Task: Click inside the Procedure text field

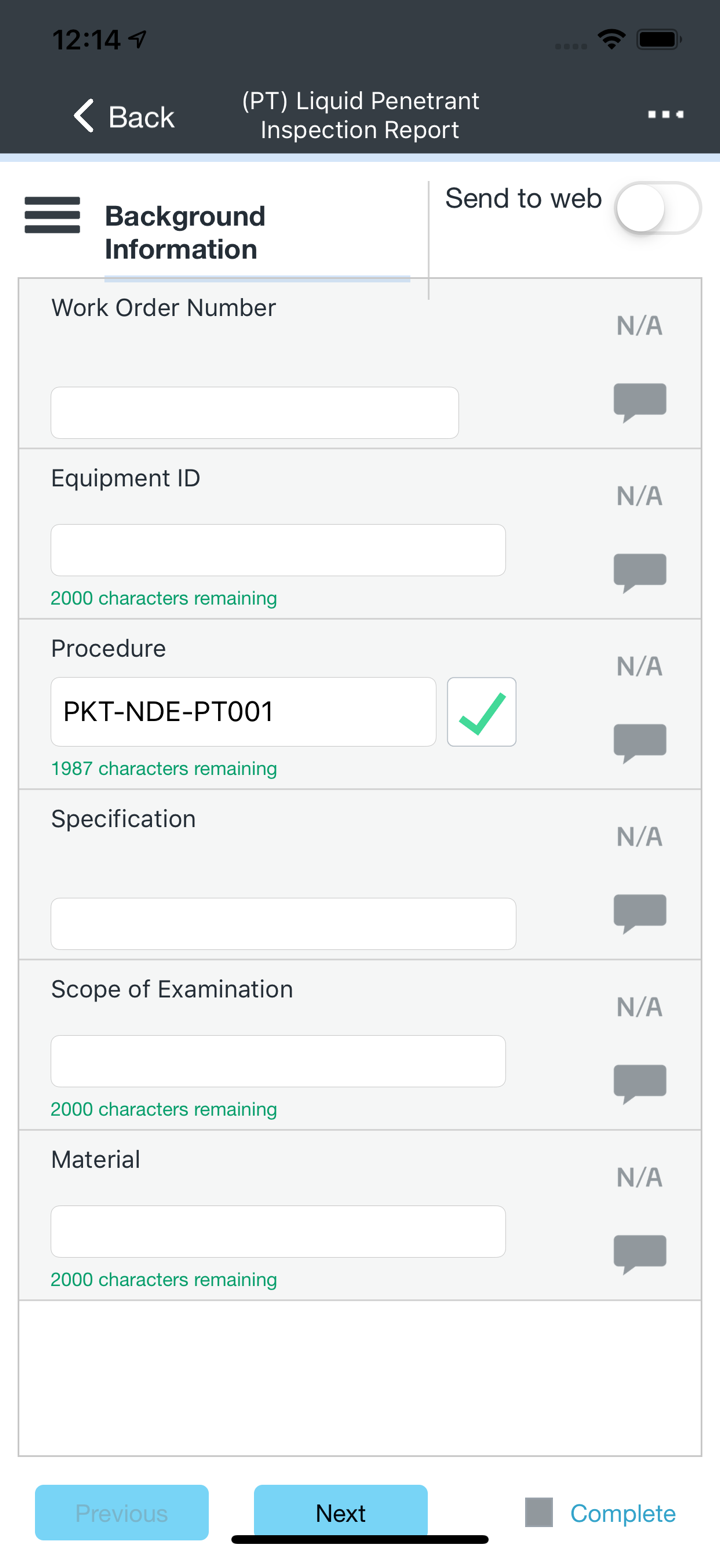Action: coord(242,711)
